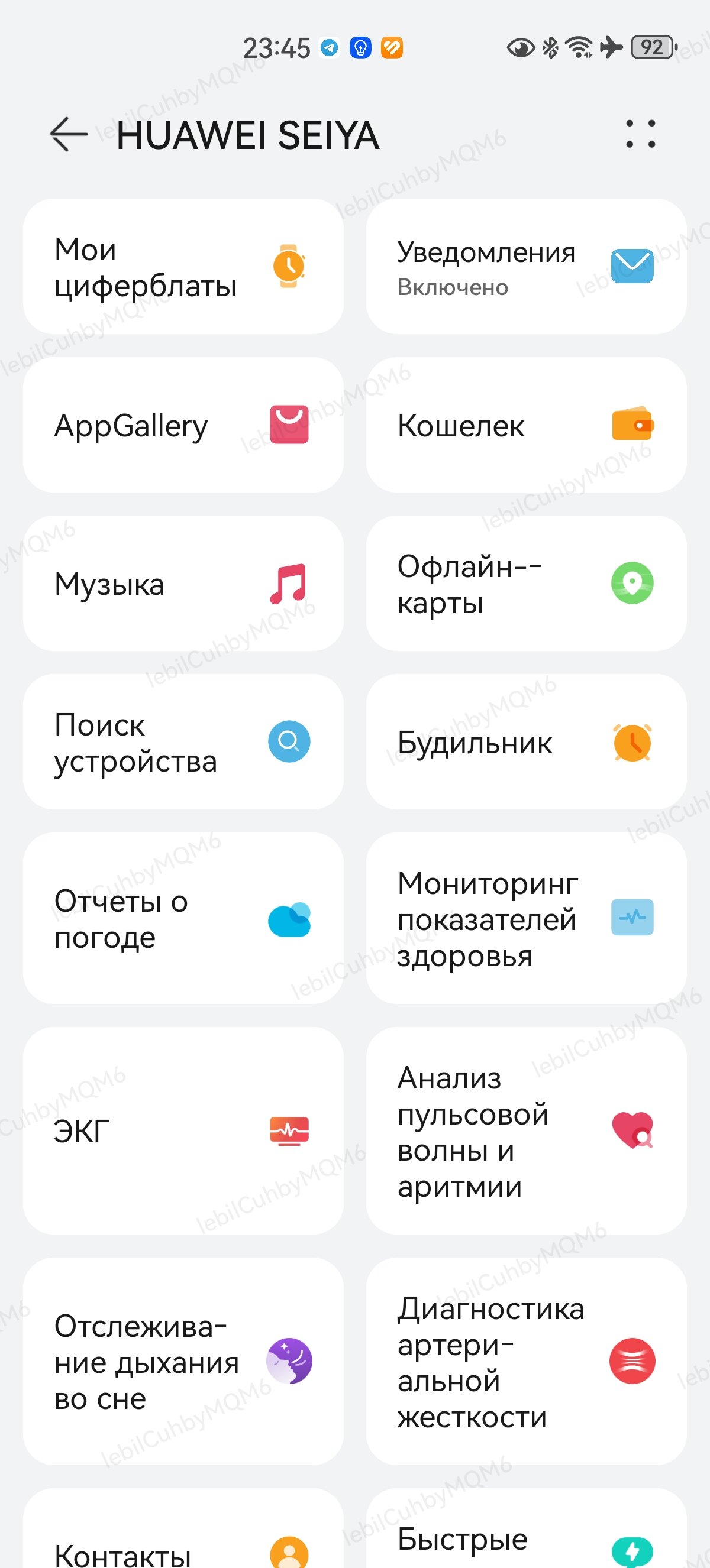This screenshot has width=710, height=1568.
Task: Open Анализ пульсовой волны и аритмии
Action: tap(526, 1130)
